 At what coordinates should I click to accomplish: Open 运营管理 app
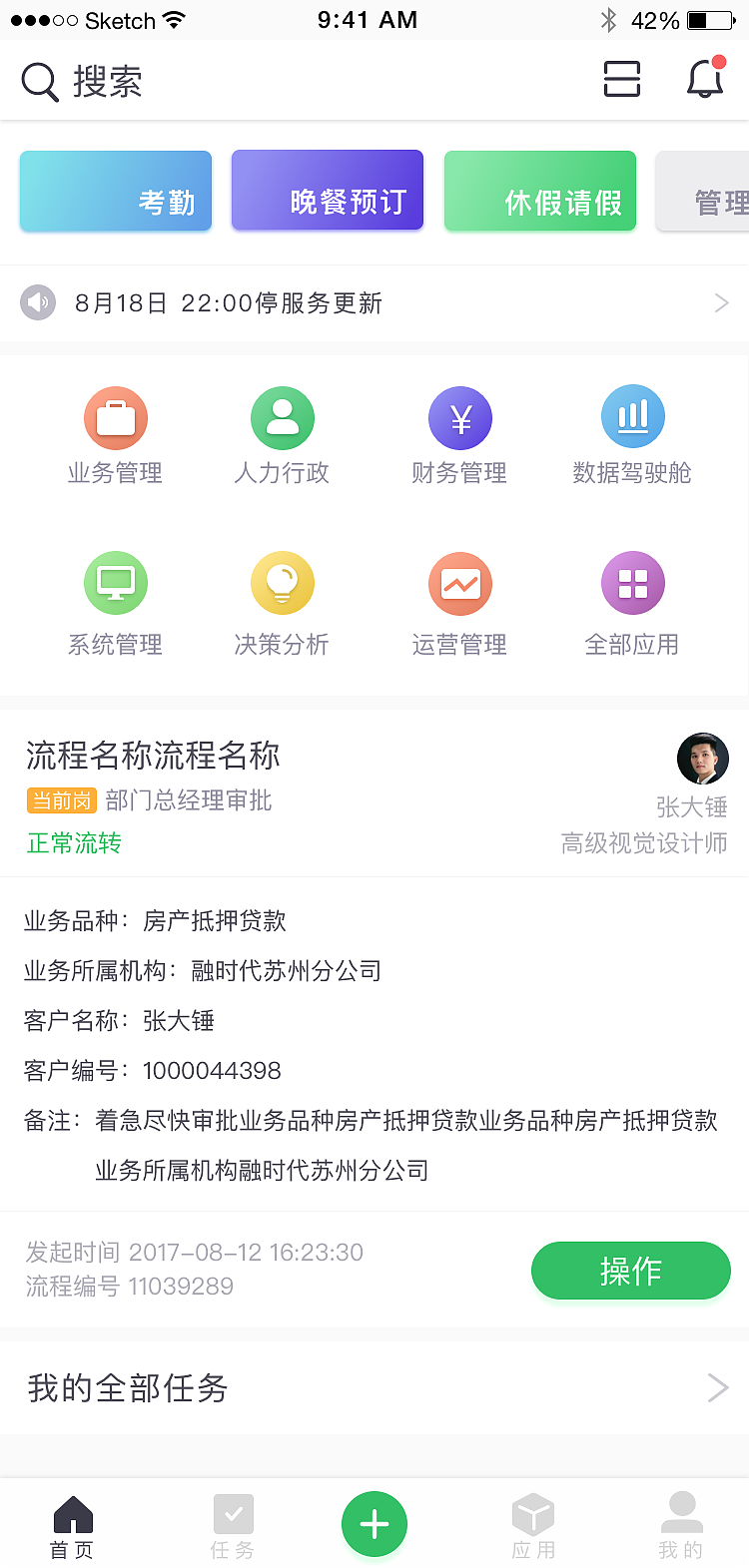459,604
